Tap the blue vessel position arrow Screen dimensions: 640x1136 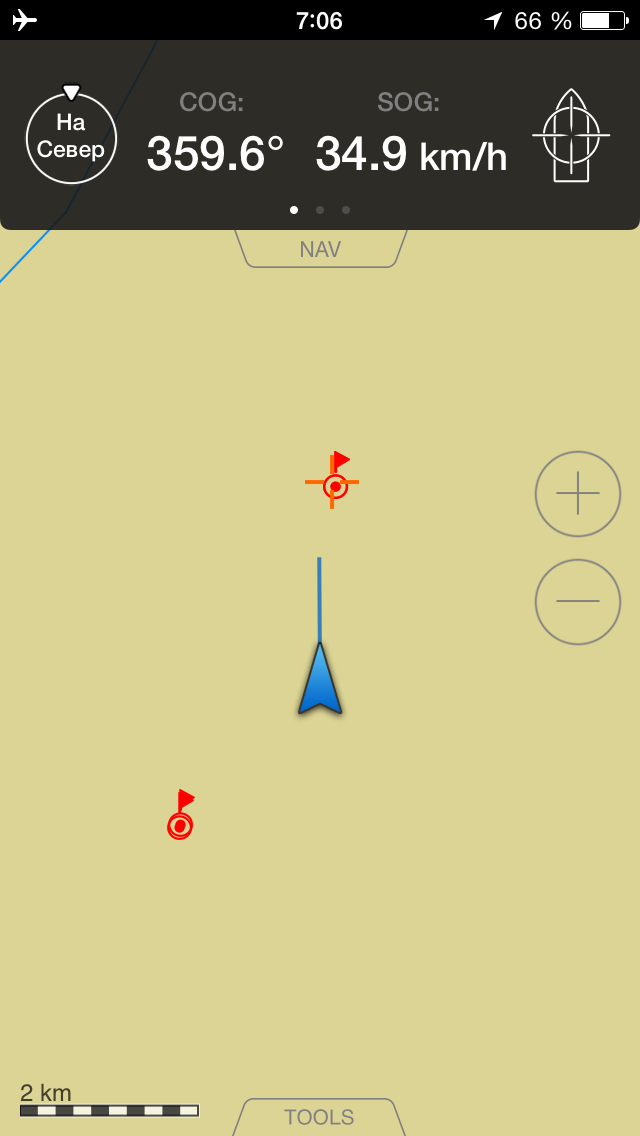(x=320, y=678)
